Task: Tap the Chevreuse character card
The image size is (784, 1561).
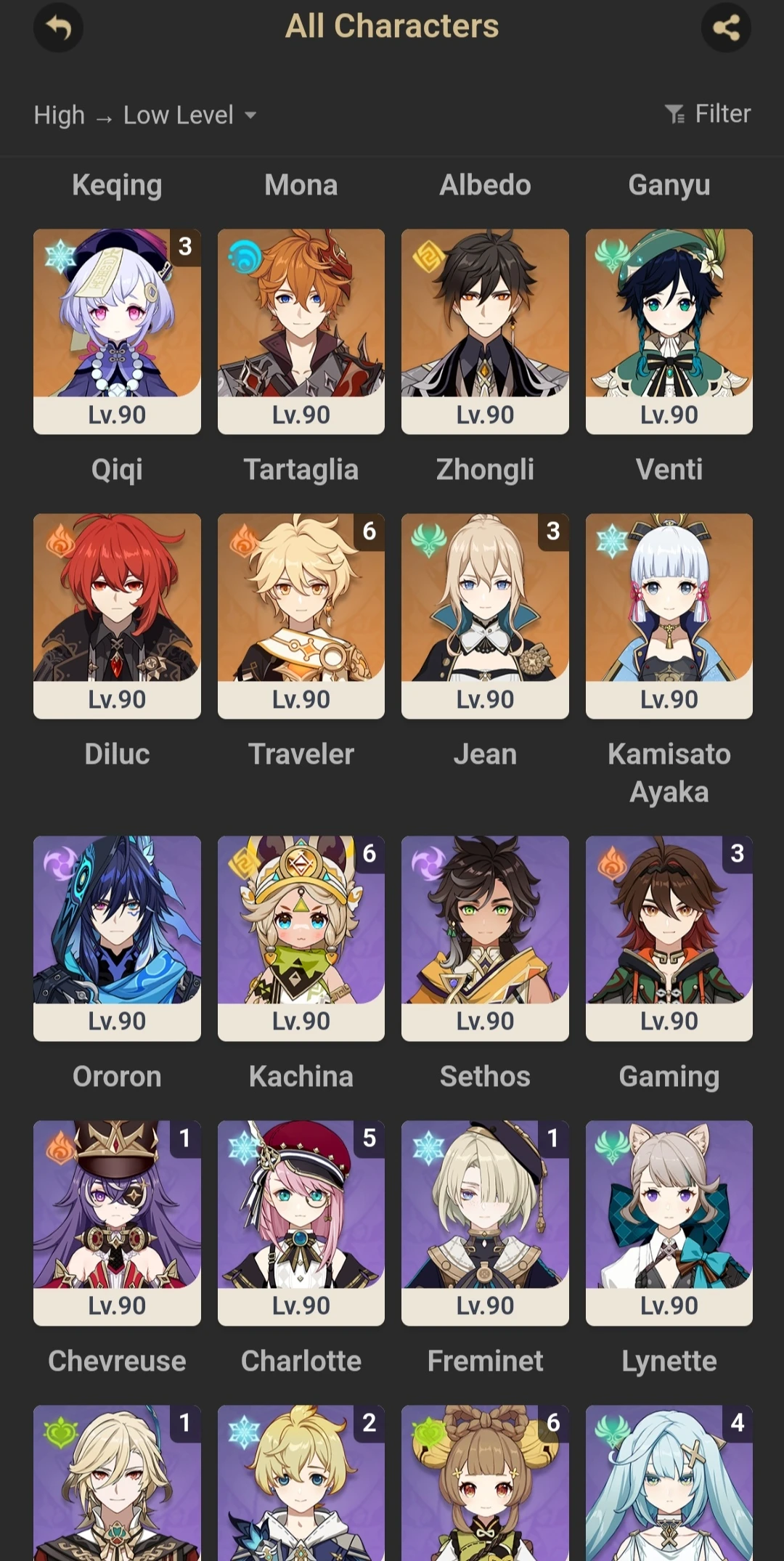Action: click(117, 1222)
